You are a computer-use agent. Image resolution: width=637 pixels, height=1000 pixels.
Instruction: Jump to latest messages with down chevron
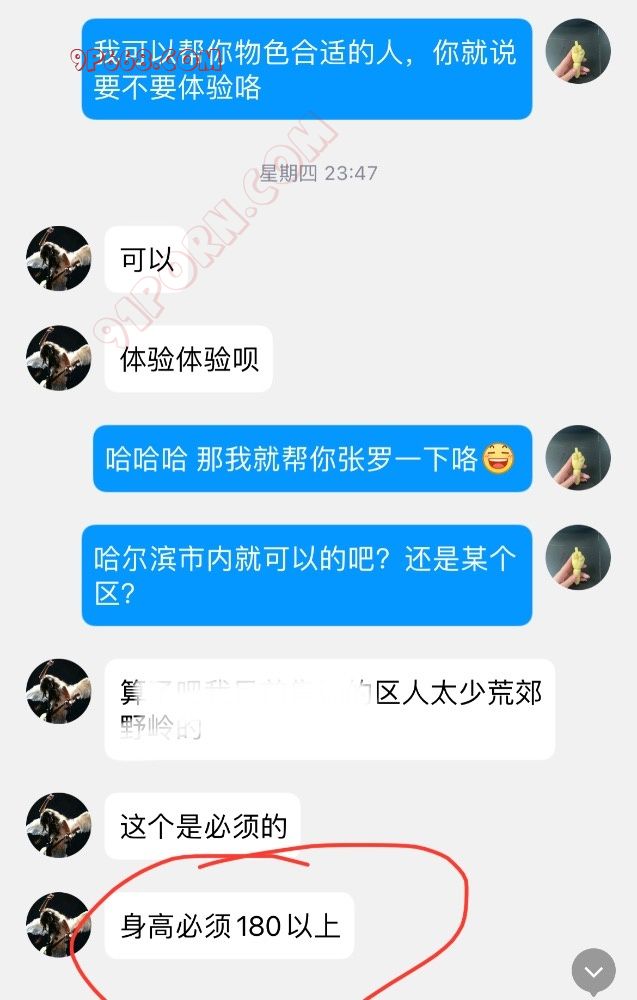[593, 971]
